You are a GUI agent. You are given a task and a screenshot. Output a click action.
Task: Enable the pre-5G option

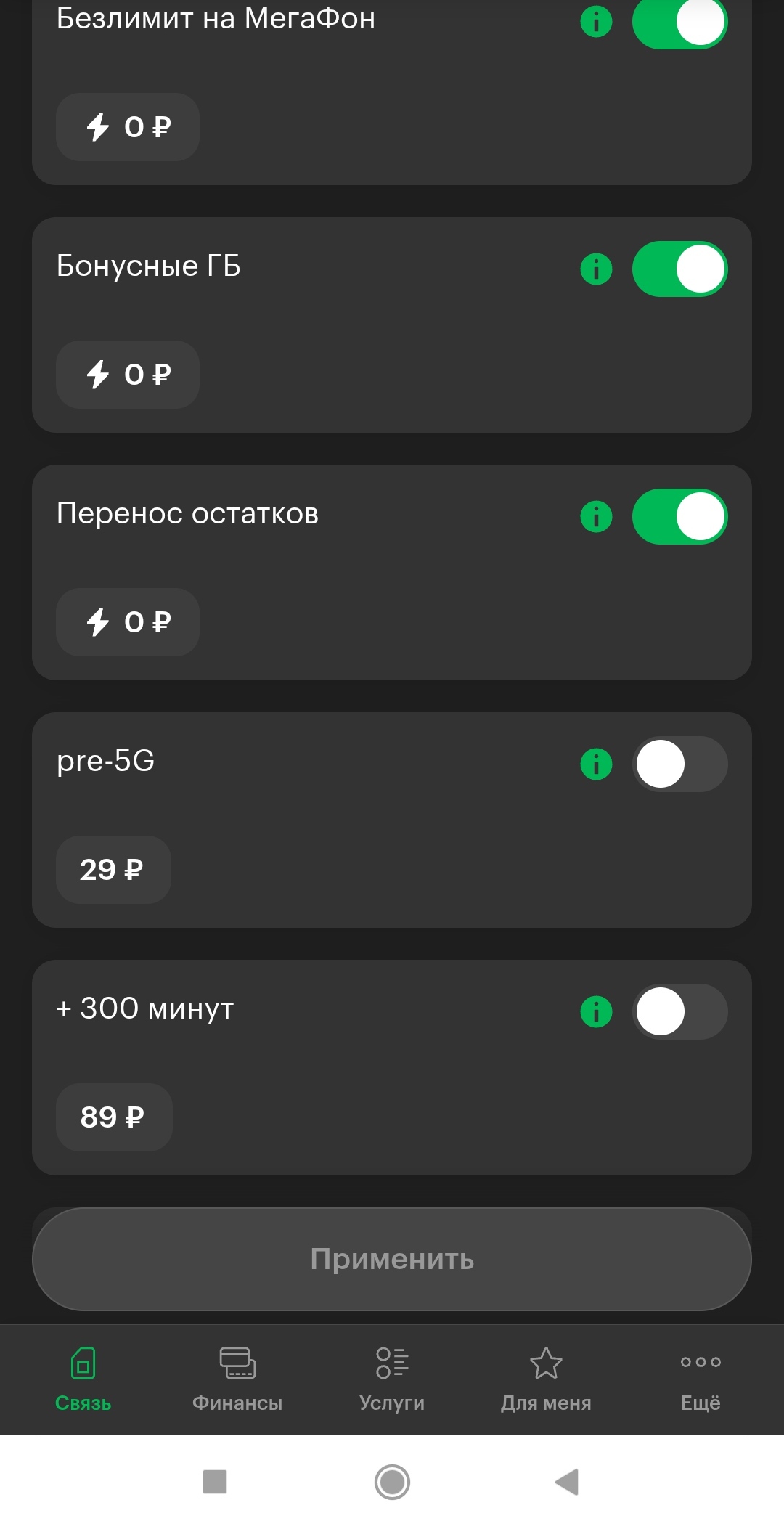pyautogui.click(x=679, y=764)
